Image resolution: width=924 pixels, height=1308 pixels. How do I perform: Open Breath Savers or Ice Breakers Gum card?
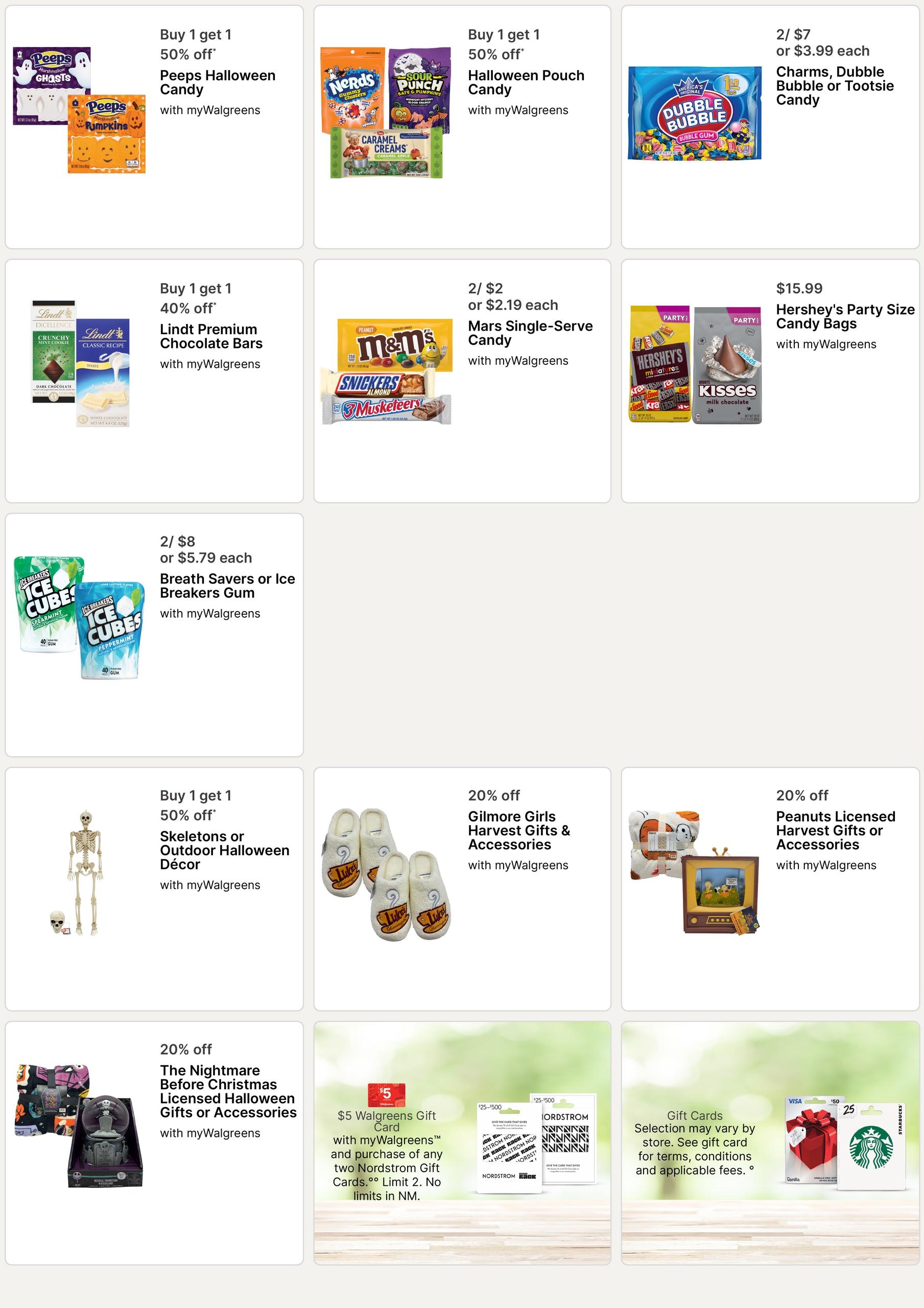tap(154, 635)
